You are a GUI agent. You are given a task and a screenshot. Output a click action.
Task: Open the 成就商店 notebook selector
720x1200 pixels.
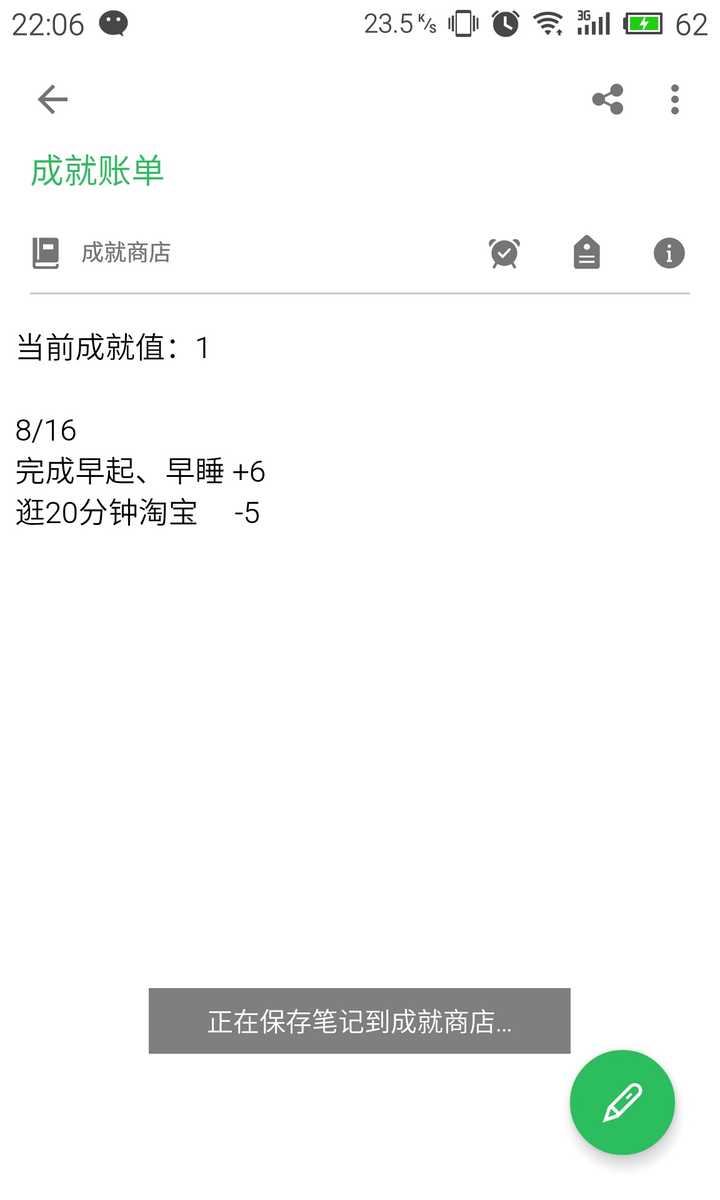click(101, 253)
